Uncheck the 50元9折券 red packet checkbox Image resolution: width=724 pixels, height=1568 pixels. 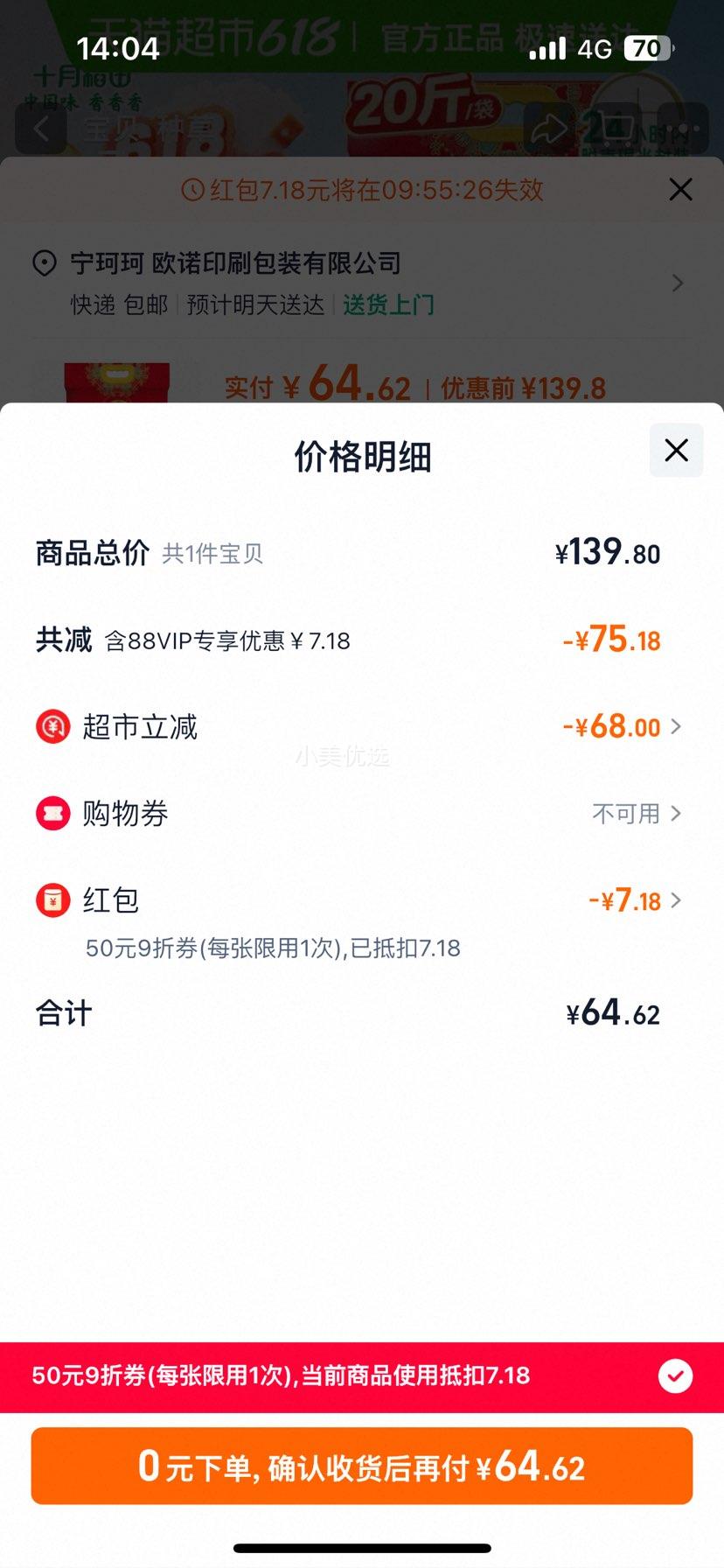coord(675,1375)
